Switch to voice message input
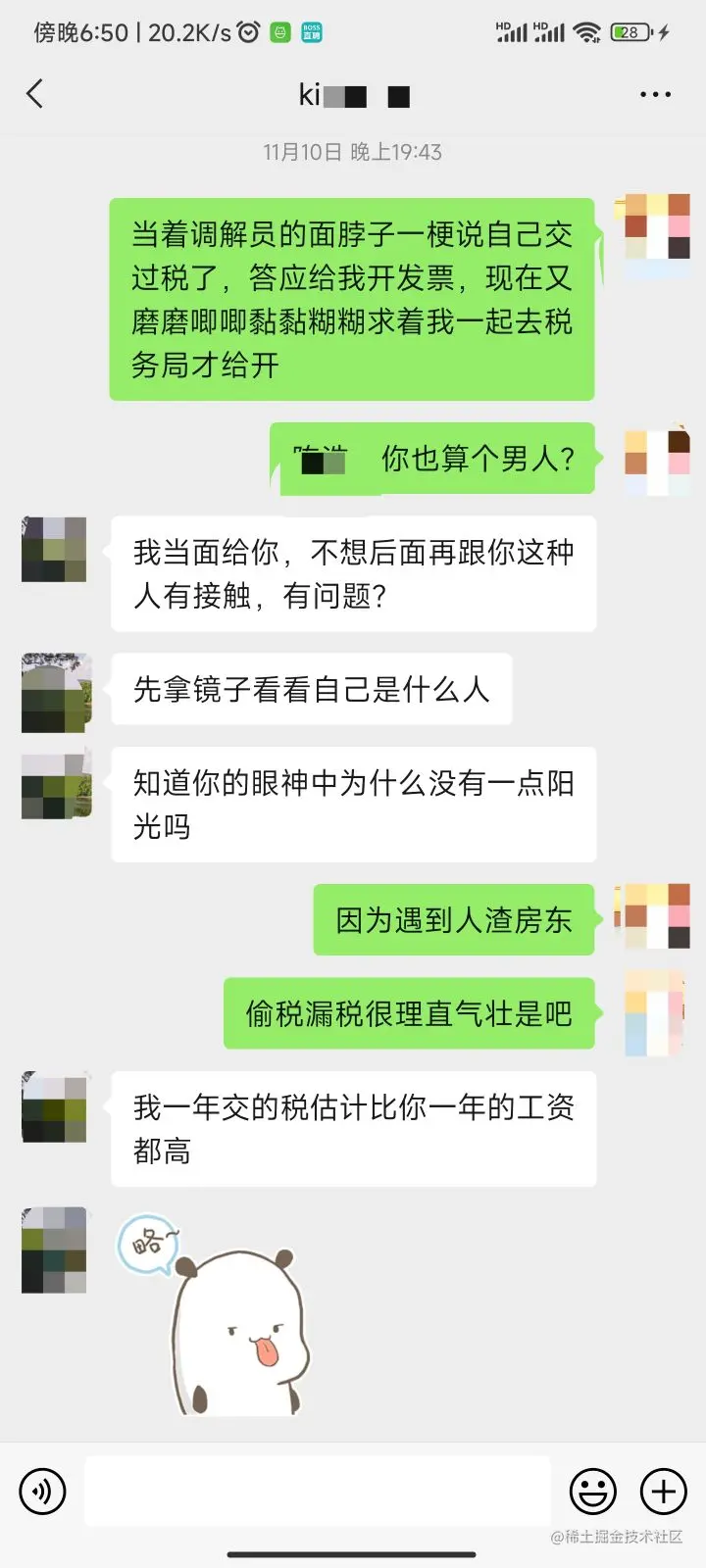Screen dimensions: 706x1568 click(42, 1492)
